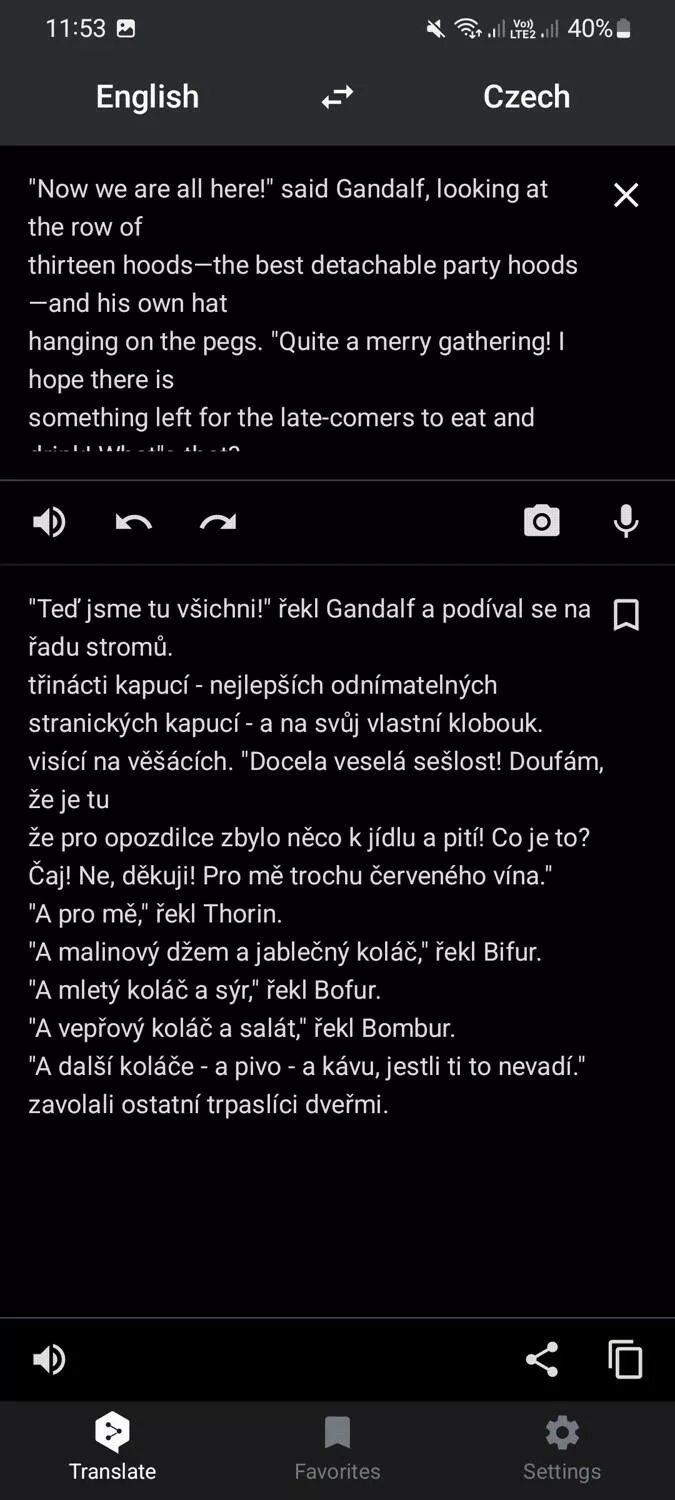Switch to the Favorites tab
Image resolution: width=675 pixels, height=1500 pixels.
337,1448
